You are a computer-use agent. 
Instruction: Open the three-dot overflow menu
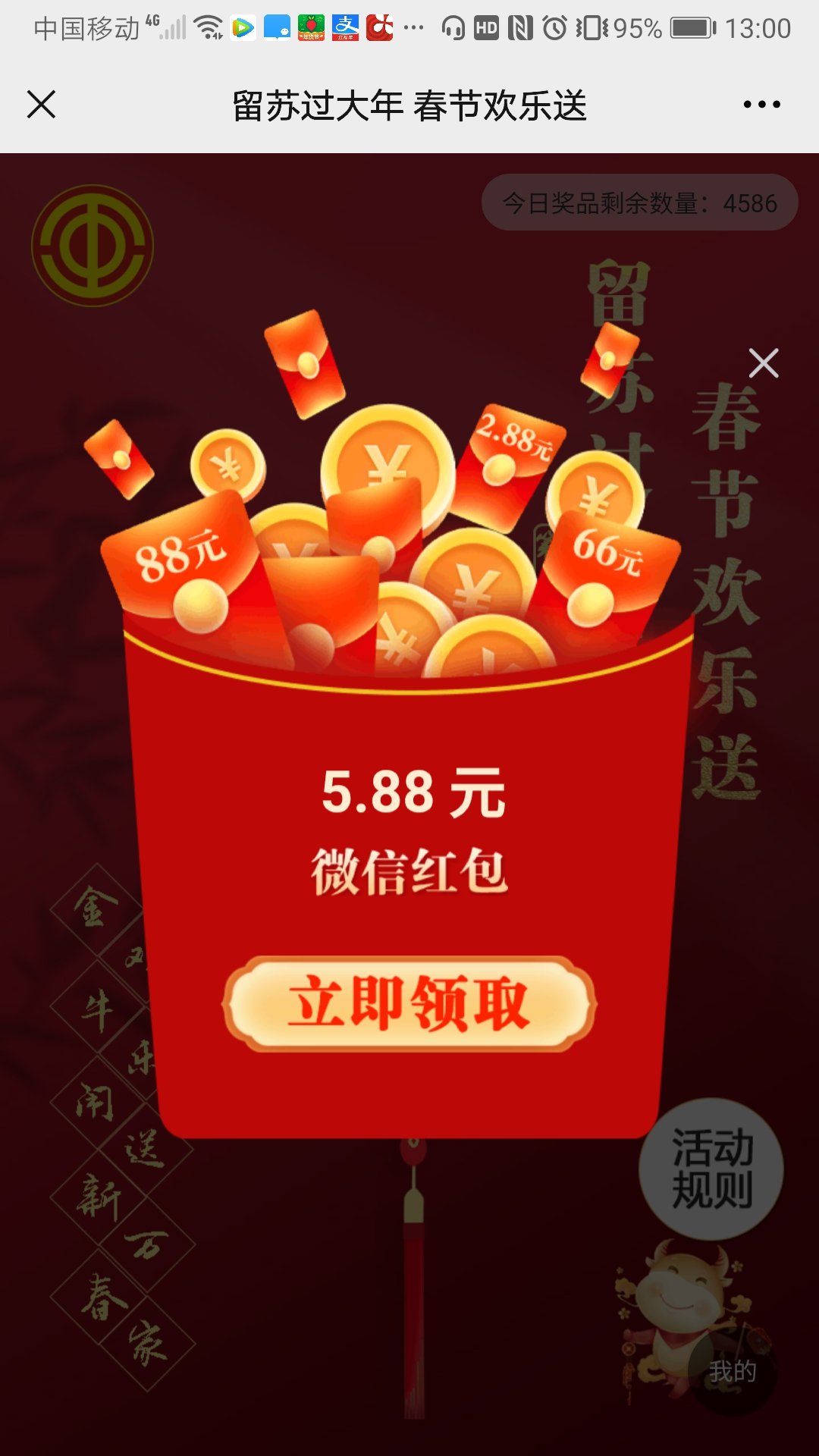761,105
